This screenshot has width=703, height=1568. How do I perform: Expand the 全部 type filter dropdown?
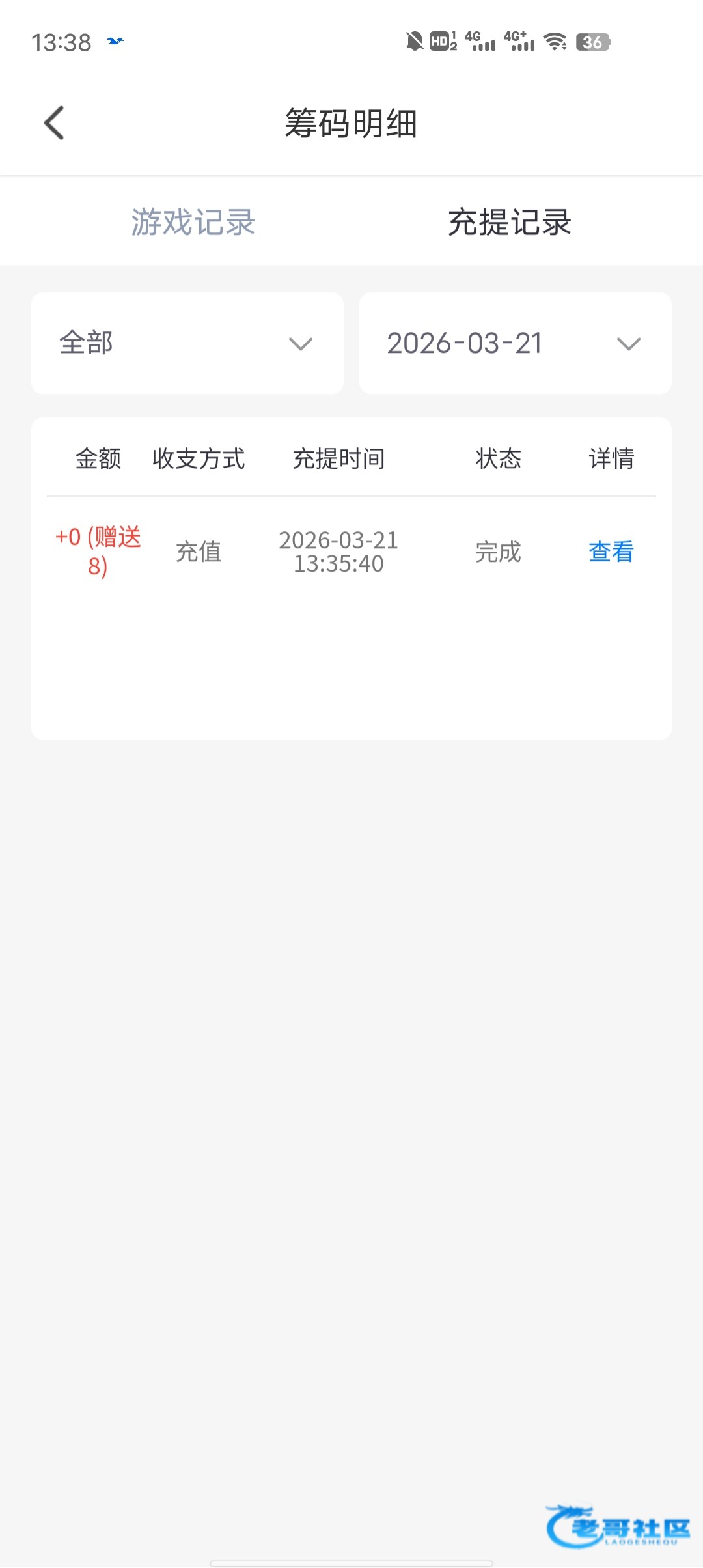pyautogui.click(x=187, y=343)
